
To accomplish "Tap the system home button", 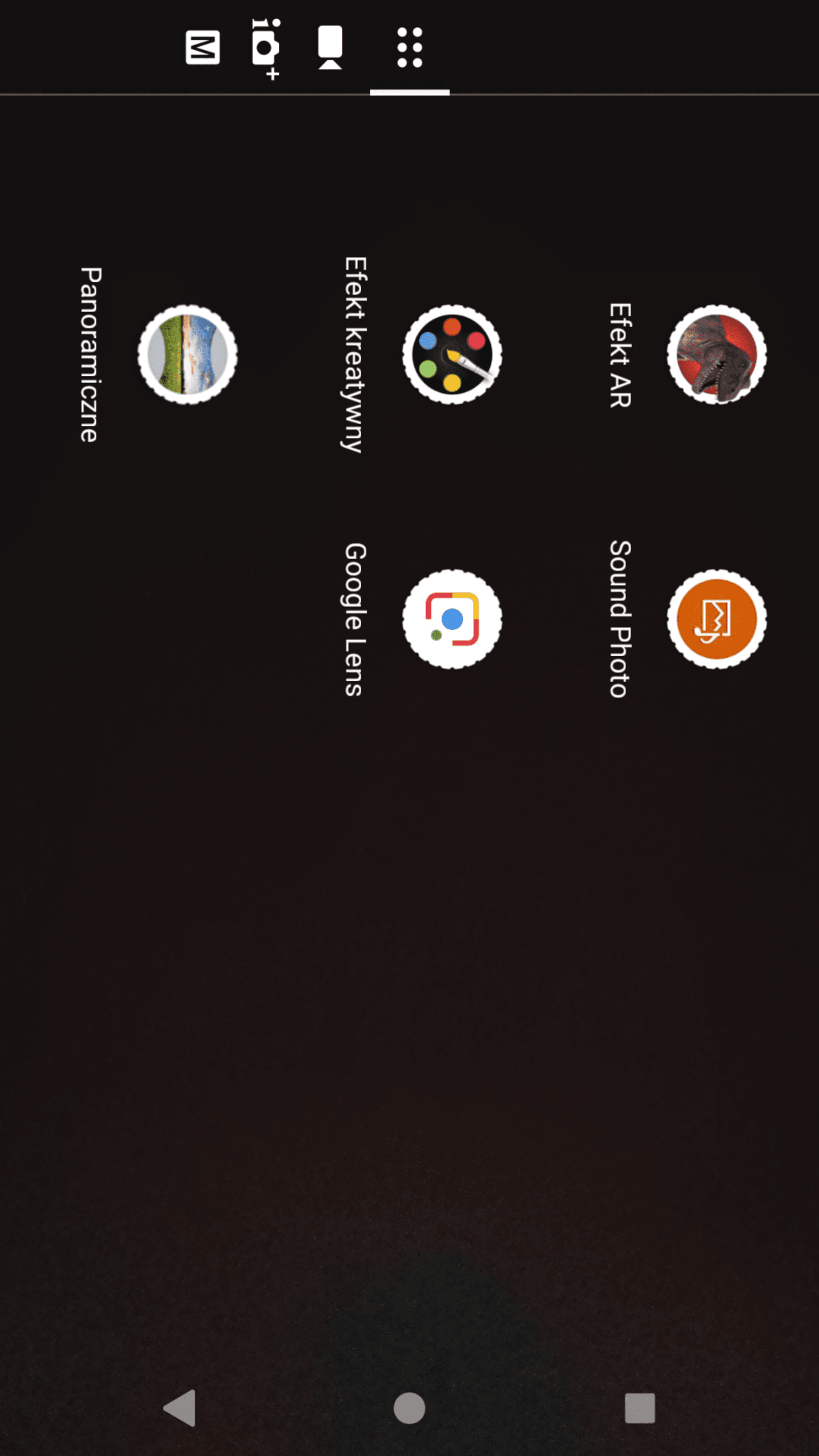I will 409,1408.
